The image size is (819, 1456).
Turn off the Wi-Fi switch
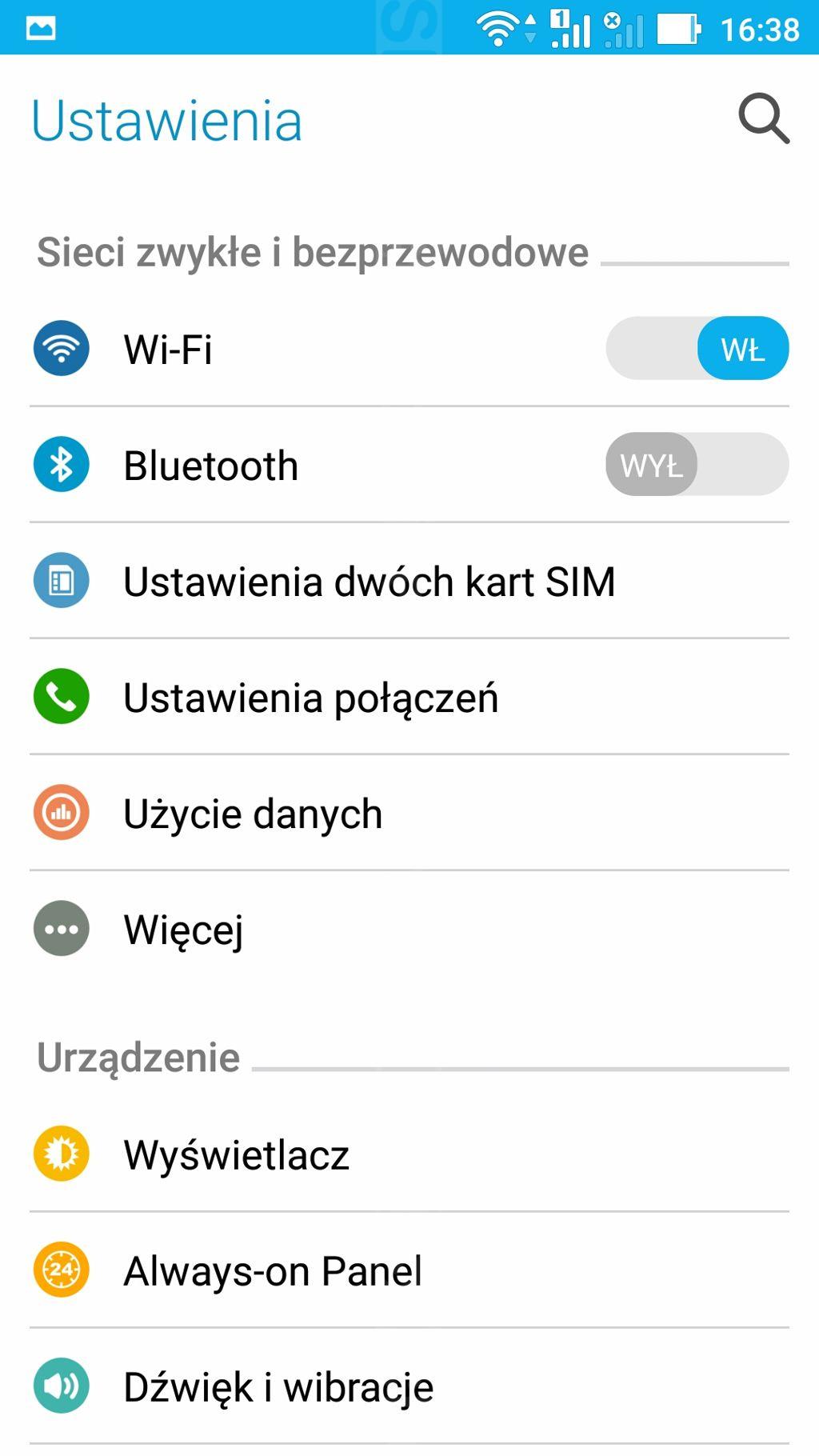point(697,349)
